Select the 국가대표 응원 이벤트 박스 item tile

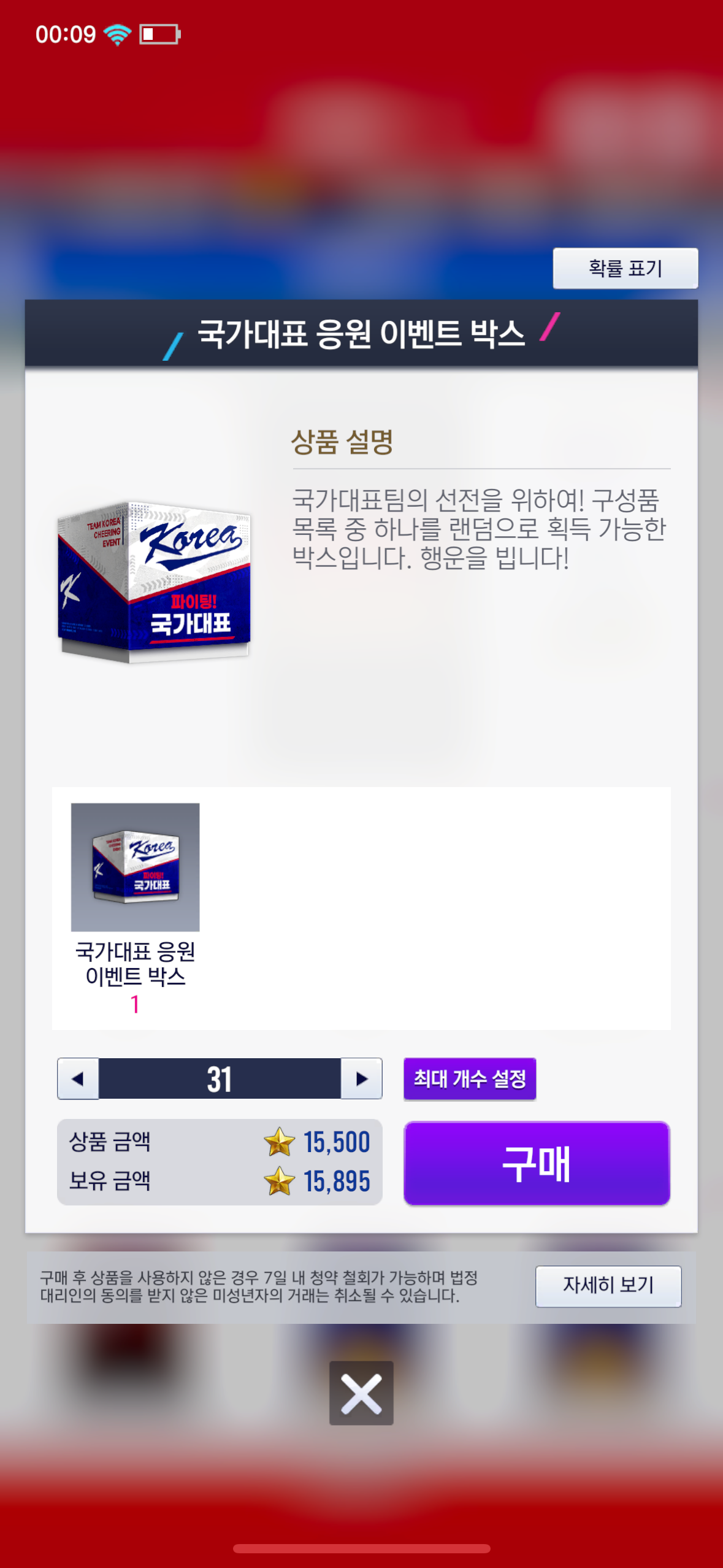[x=136, y=867]
